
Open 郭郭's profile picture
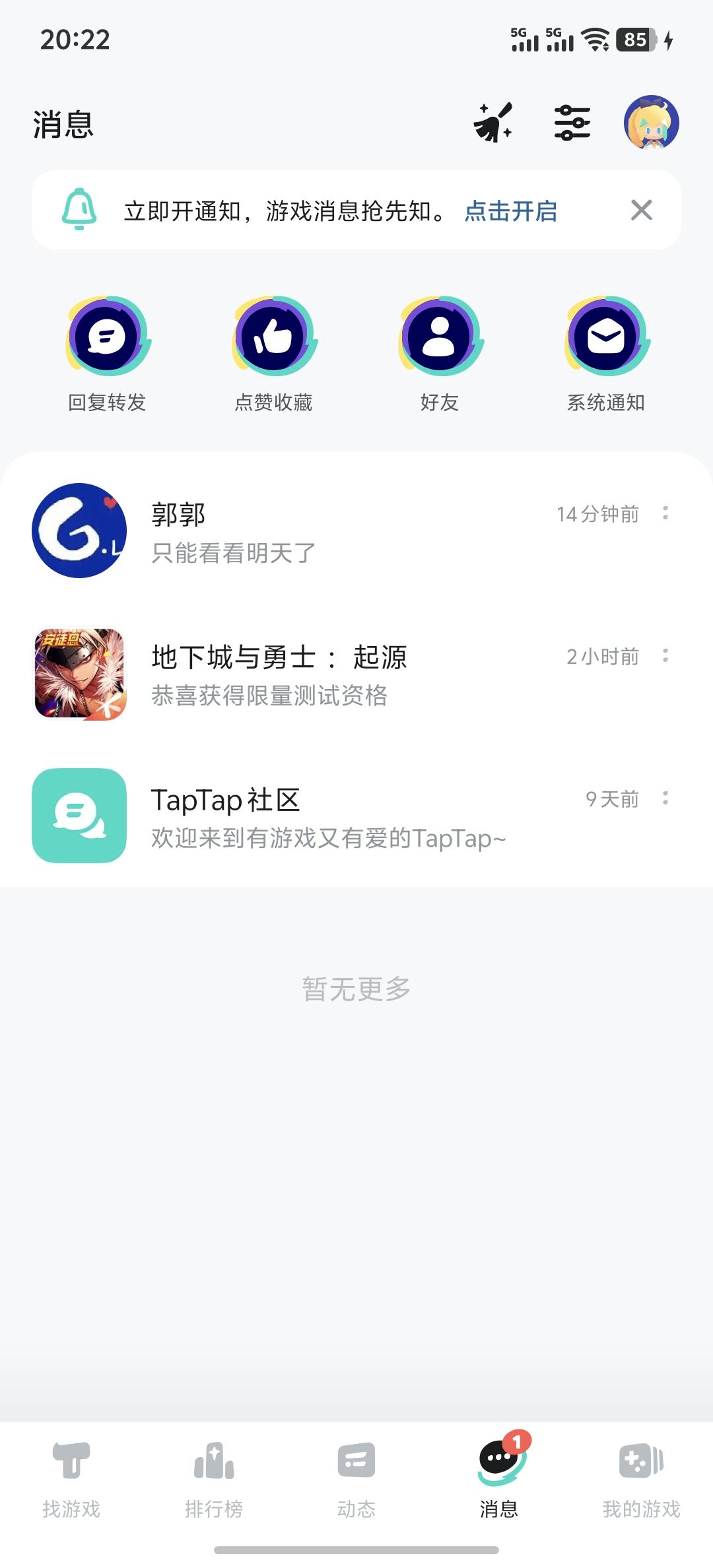79,531
